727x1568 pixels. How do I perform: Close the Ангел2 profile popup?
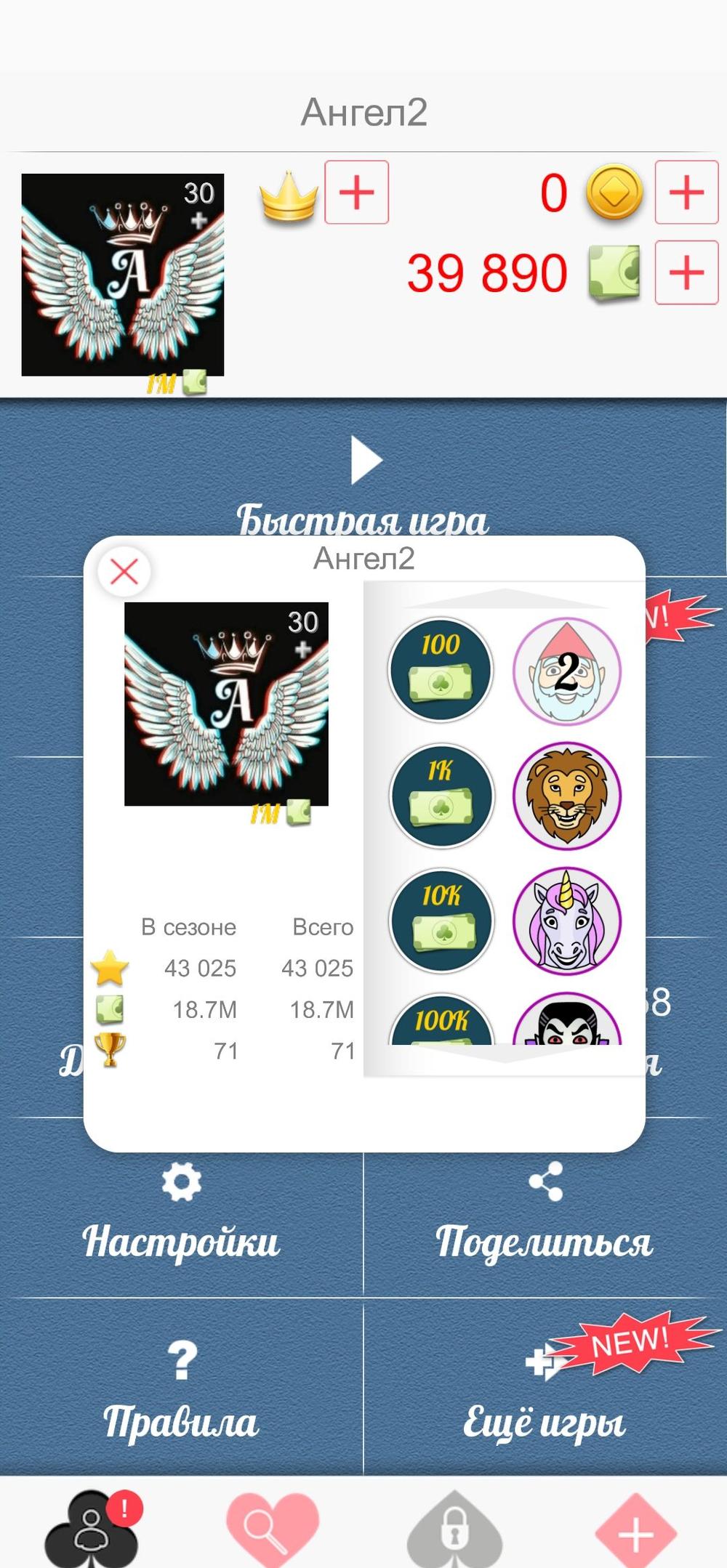click(124, 572)
